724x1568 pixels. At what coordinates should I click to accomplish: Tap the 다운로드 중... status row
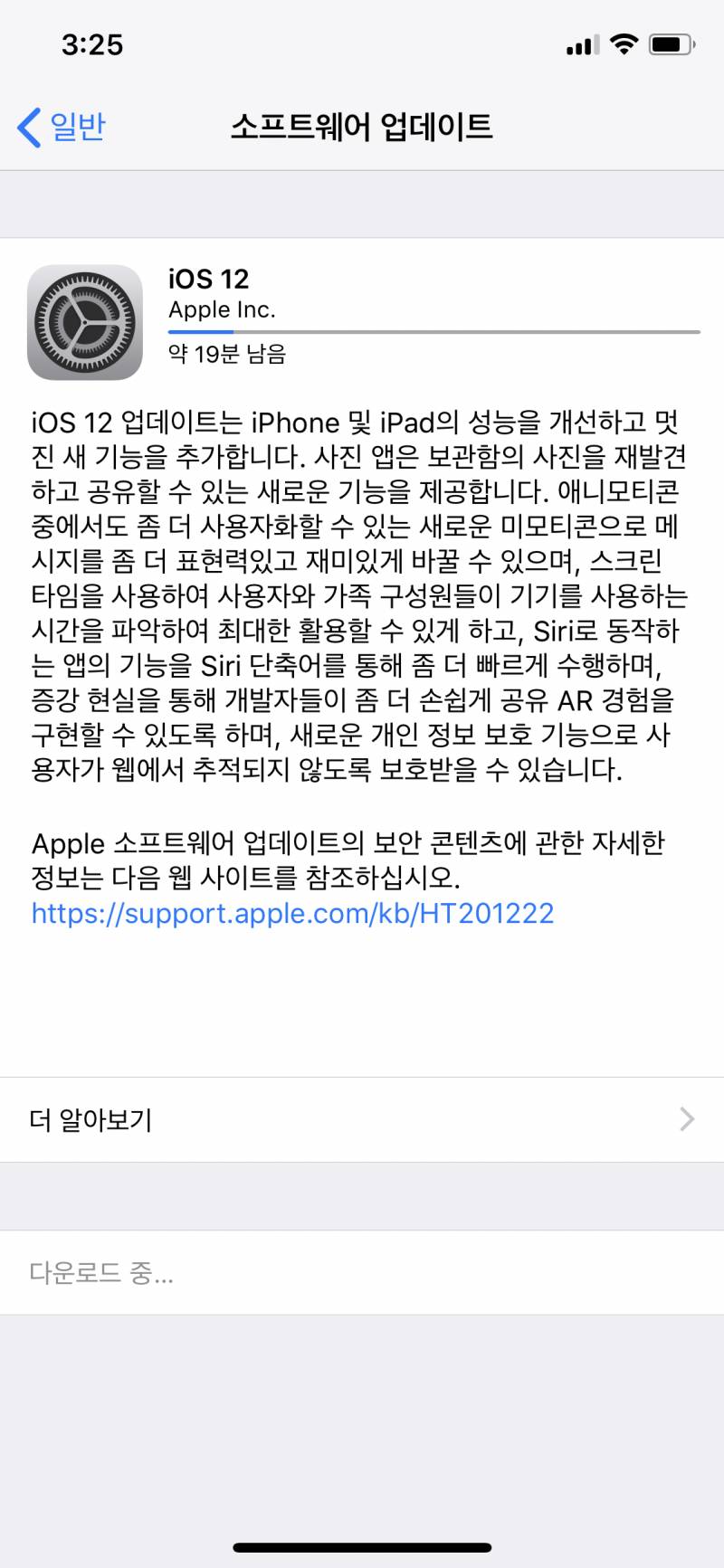[362, 1273]
